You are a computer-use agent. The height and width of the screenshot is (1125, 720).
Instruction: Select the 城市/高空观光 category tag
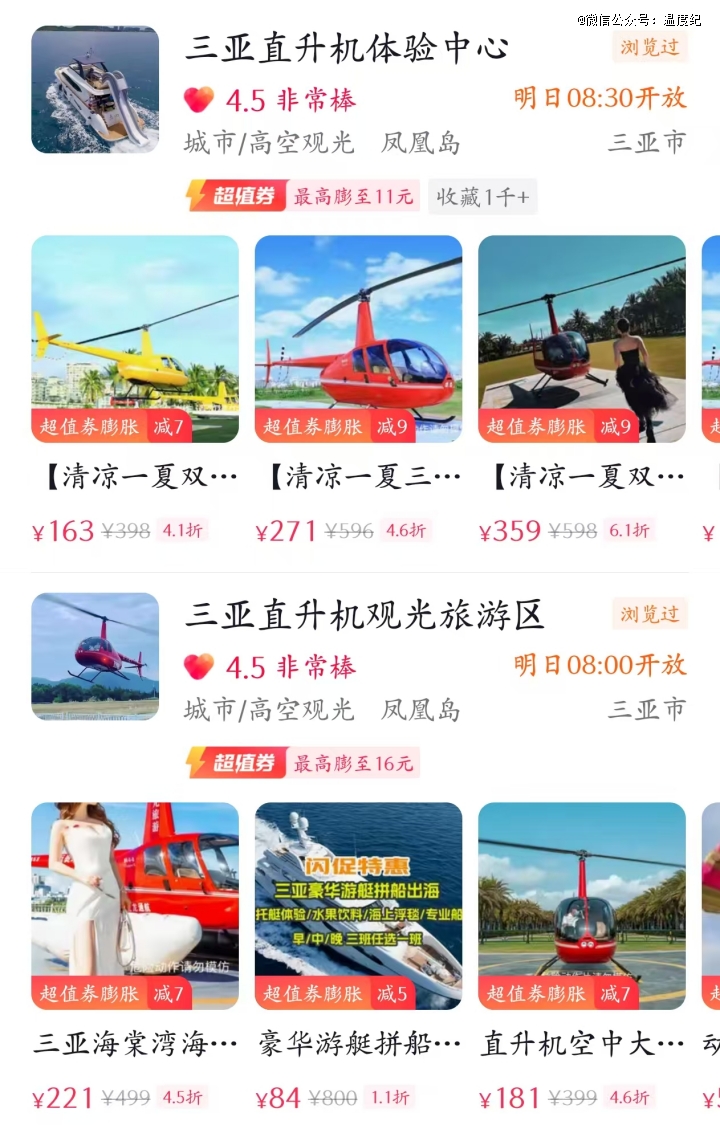[265, 143]
